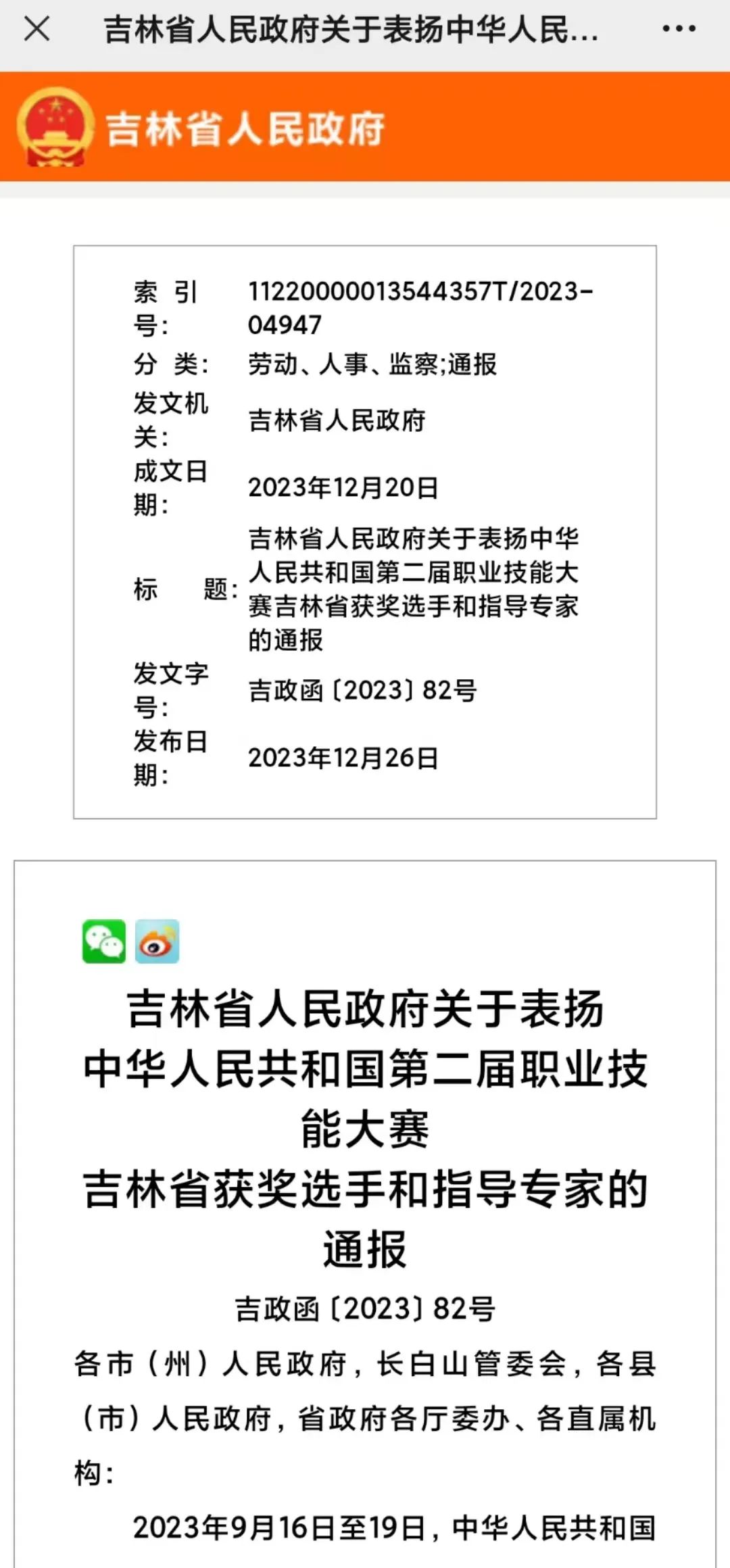Share the notice via the WeChat icon
This screenshot has width=730, height=1568.
coord(103,941)
